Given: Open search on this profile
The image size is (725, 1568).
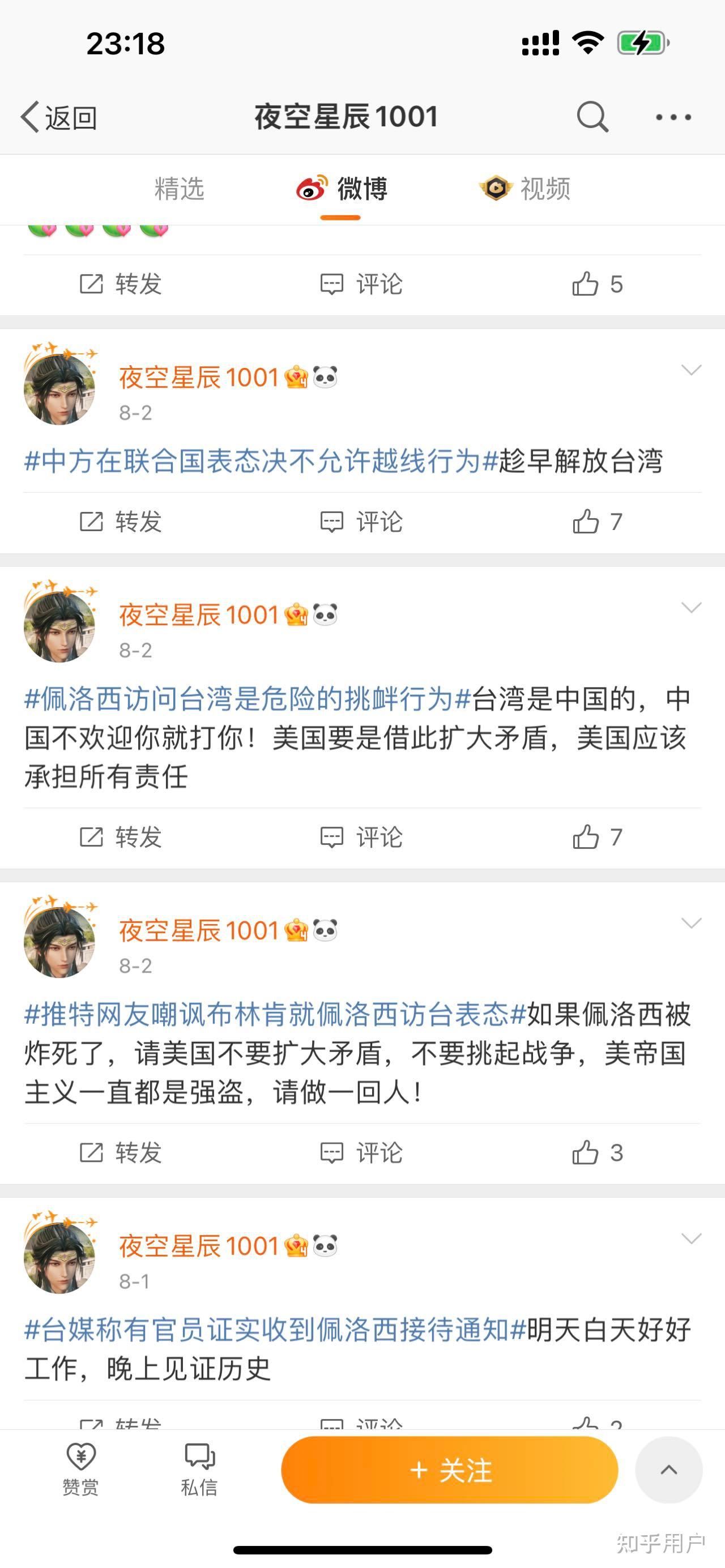Looking at the screenshot, I should (592, 116).
